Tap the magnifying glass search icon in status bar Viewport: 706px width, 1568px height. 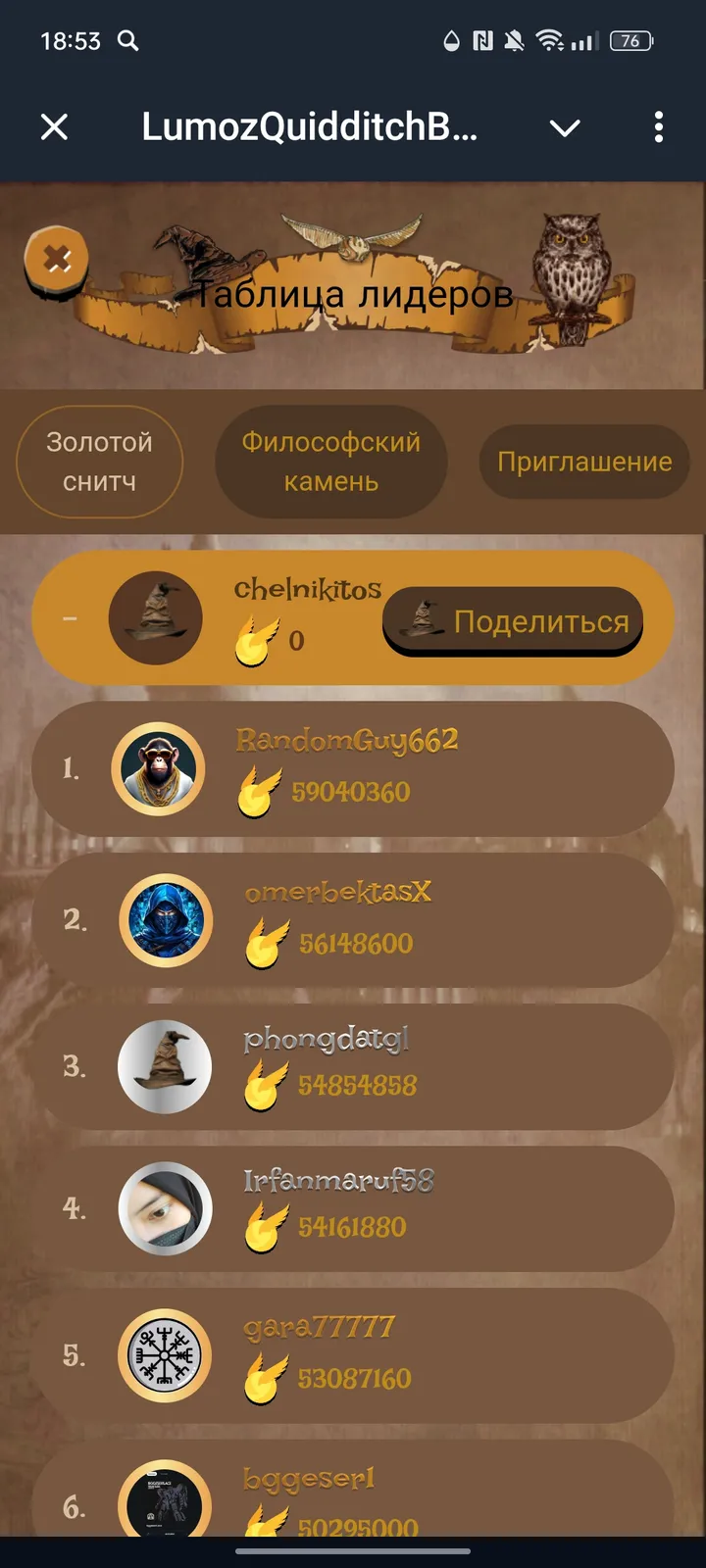(x=127, y=41)
